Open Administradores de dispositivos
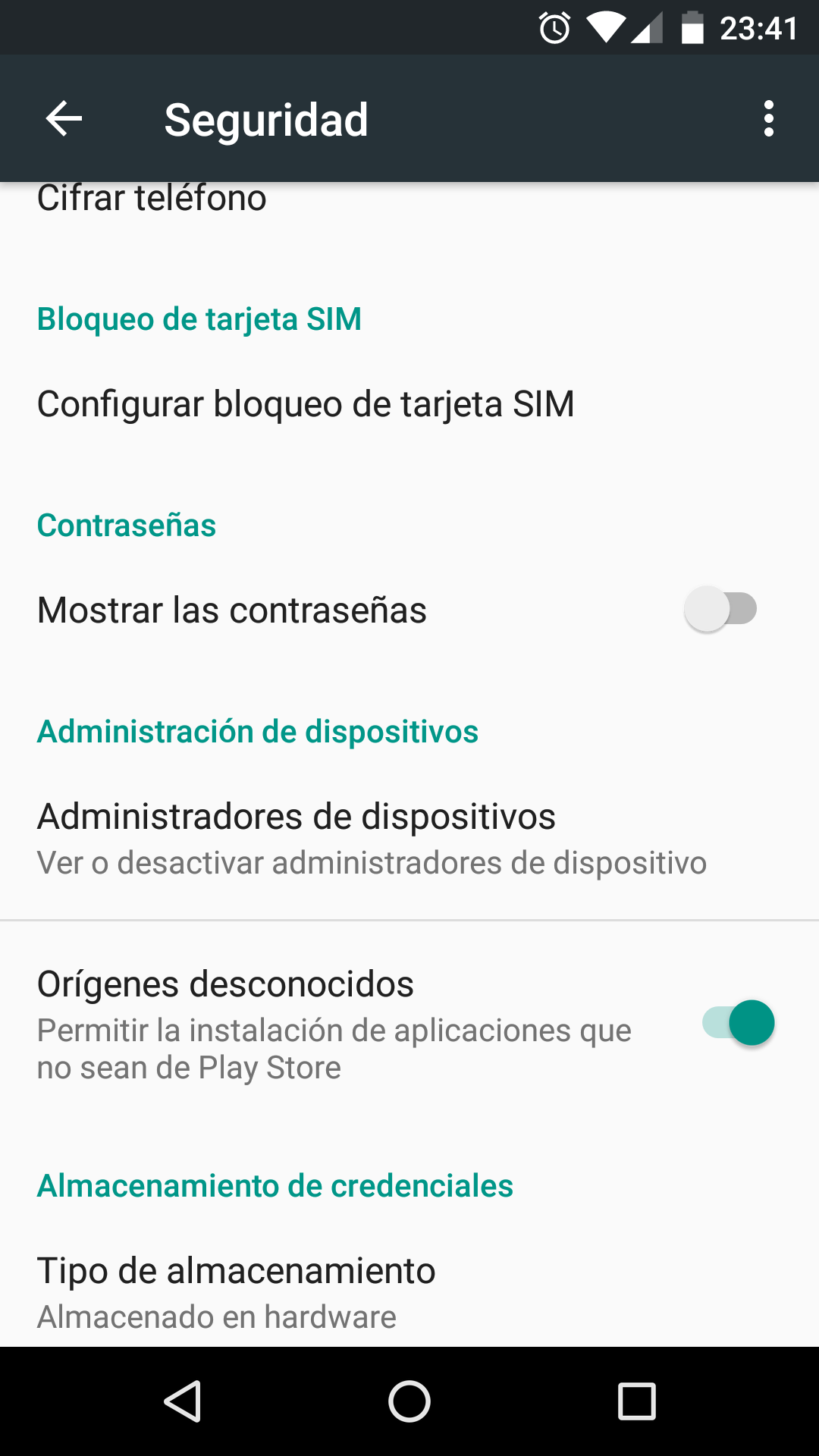819x1456 pixels. coord(372,838)
